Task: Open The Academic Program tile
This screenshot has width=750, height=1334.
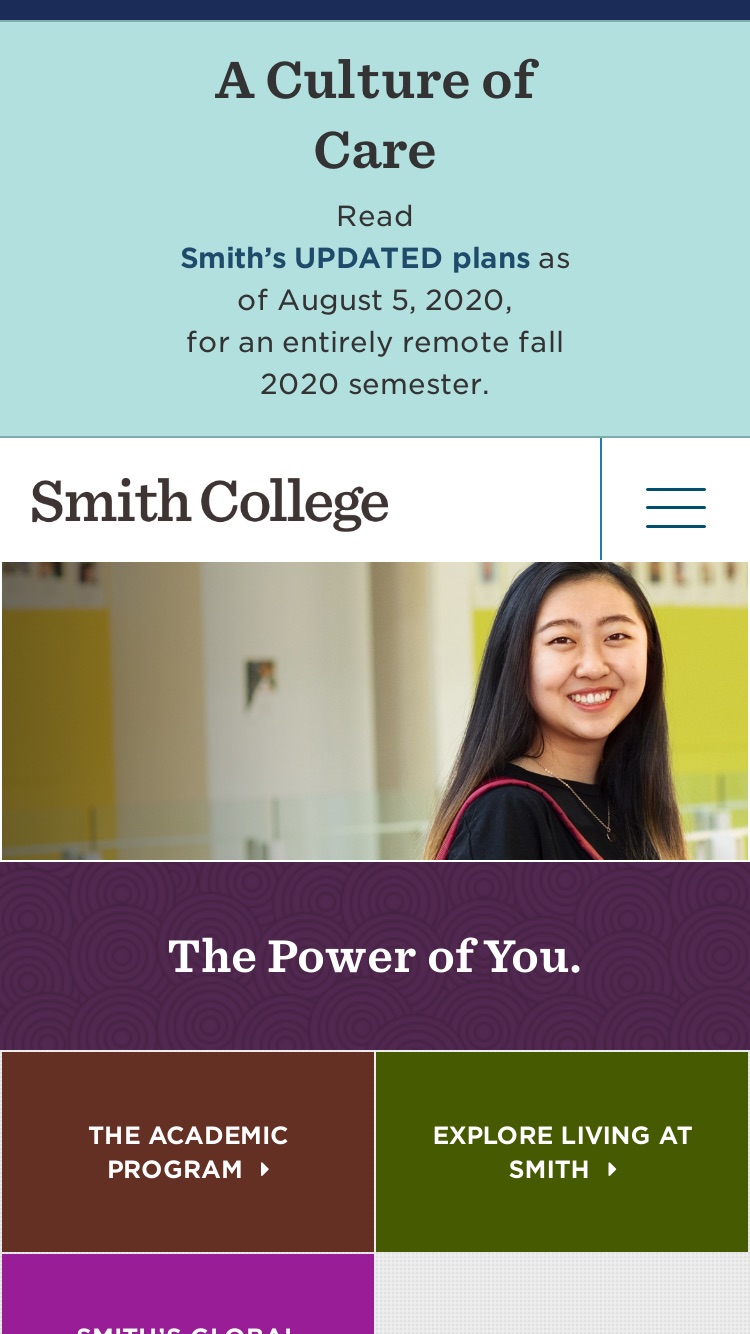Action: point(188,1152)
